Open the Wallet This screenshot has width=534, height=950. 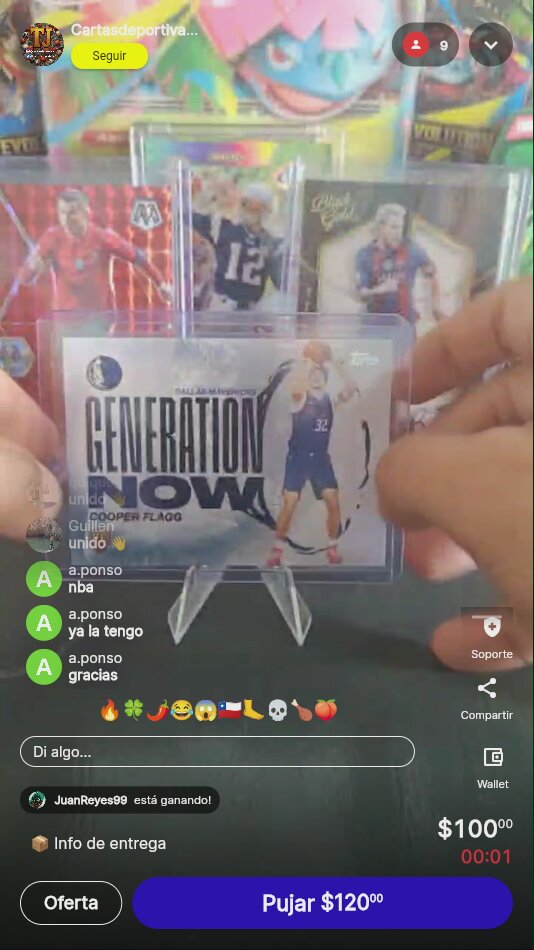coord(493,767)
